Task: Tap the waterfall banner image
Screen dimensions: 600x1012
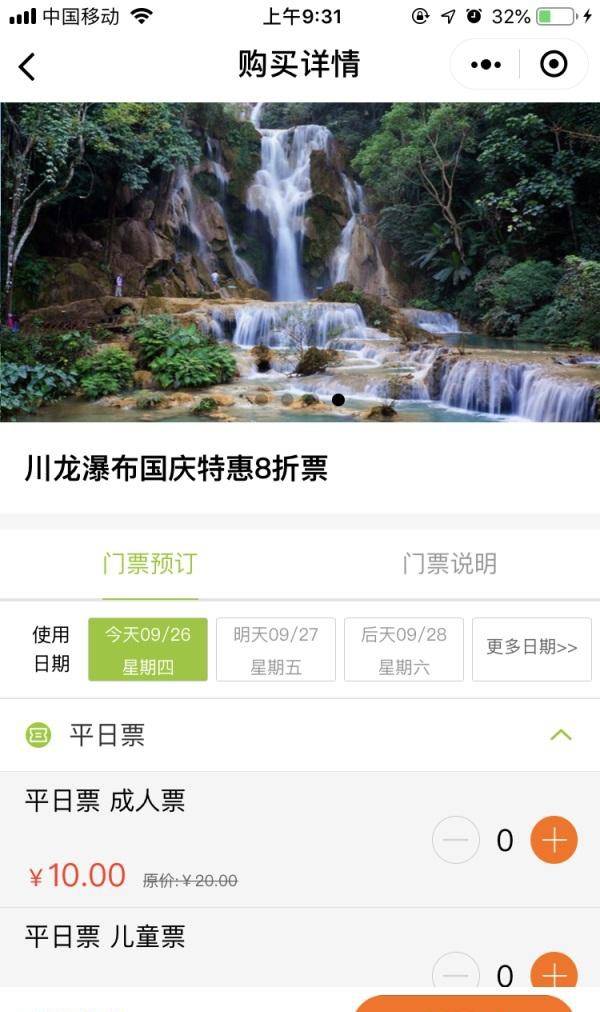Action: click(x=300, y=262)
